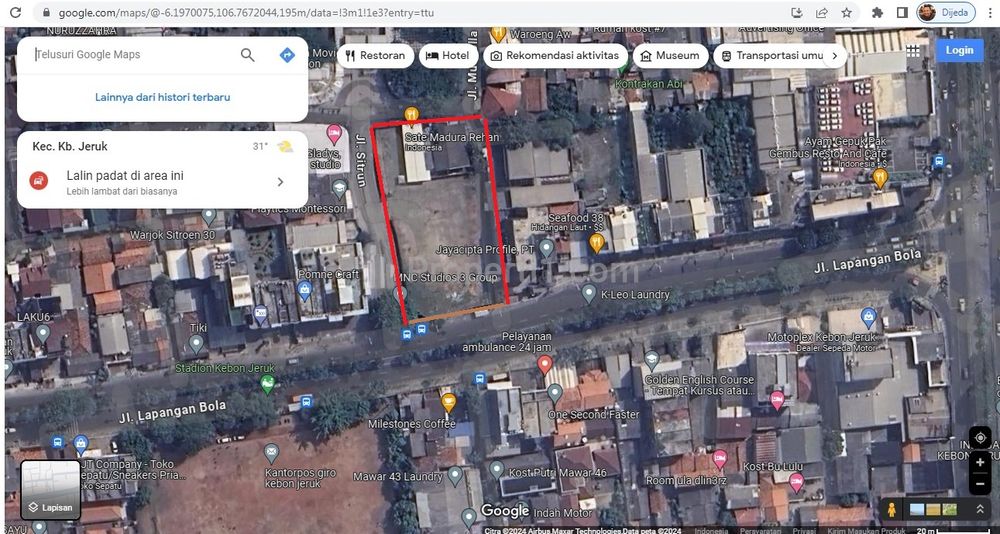Select the Transportasi umum chip
Screen dimensions: 1000x534
pos(772,56)
